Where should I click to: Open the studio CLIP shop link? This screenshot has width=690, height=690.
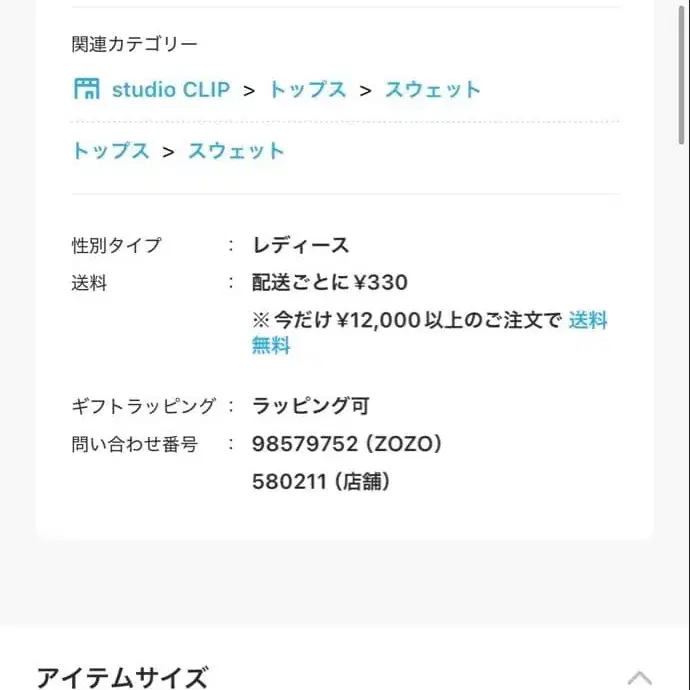tap(153, 89)
